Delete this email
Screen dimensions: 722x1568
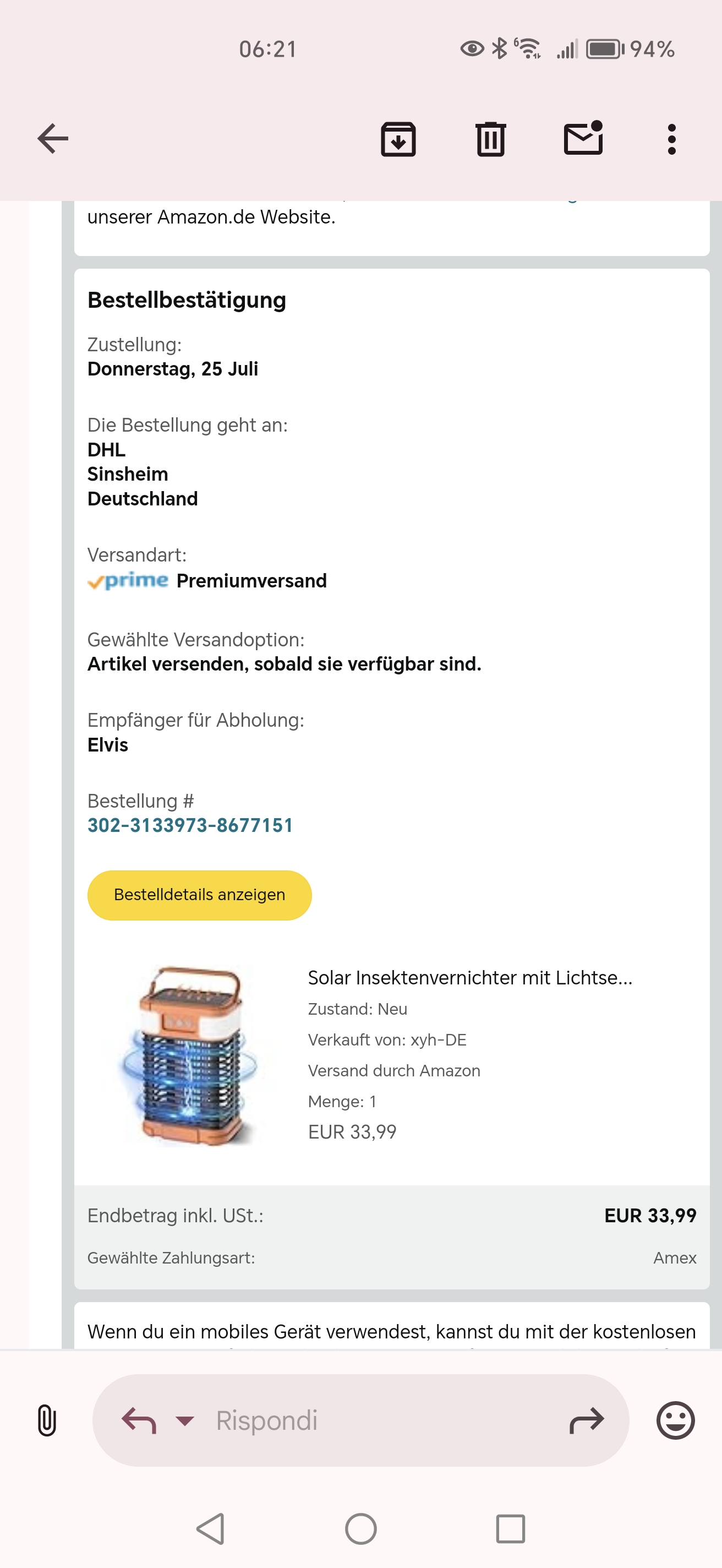[490, 139]
